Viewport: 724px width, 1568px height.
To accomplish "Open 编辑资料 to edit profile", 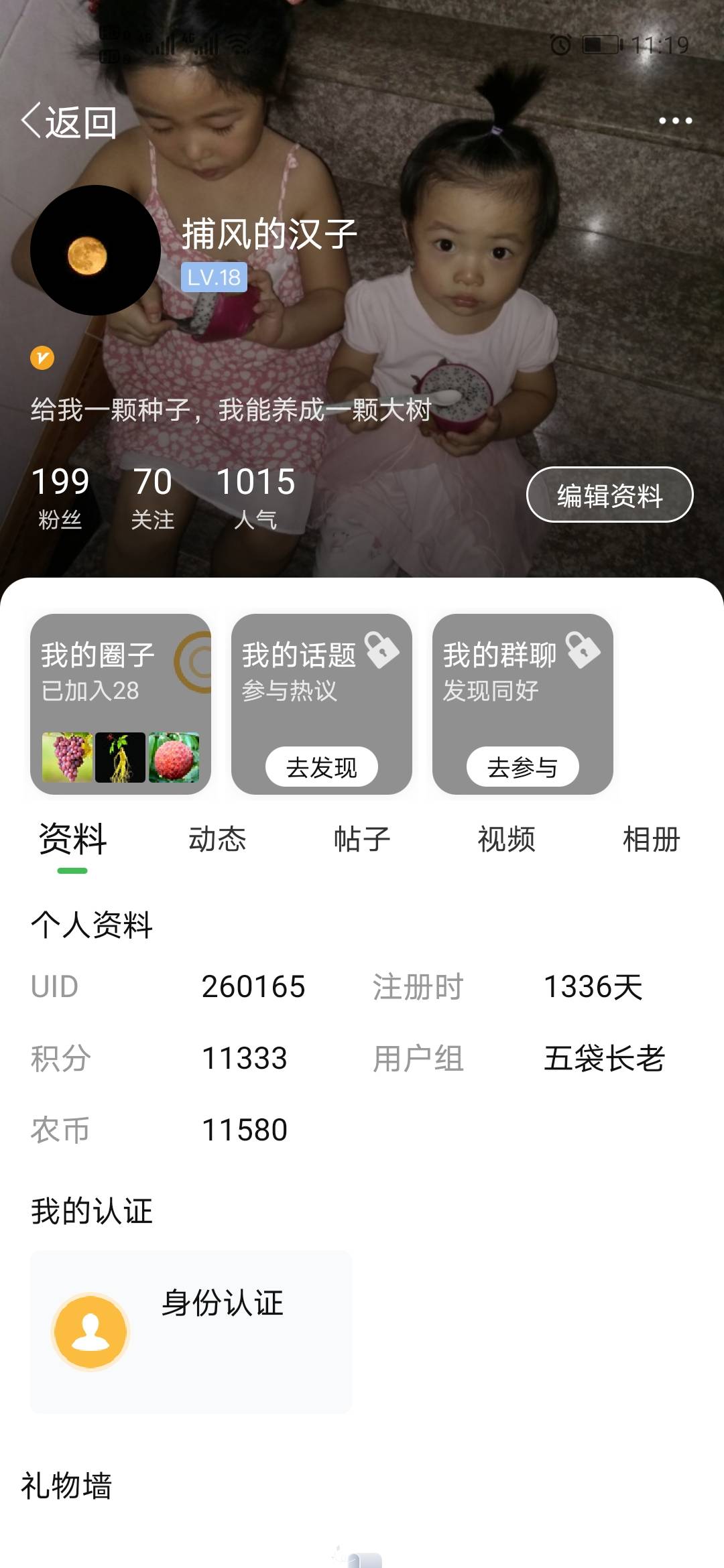I will pyautogui.click(x=609, y=495).
